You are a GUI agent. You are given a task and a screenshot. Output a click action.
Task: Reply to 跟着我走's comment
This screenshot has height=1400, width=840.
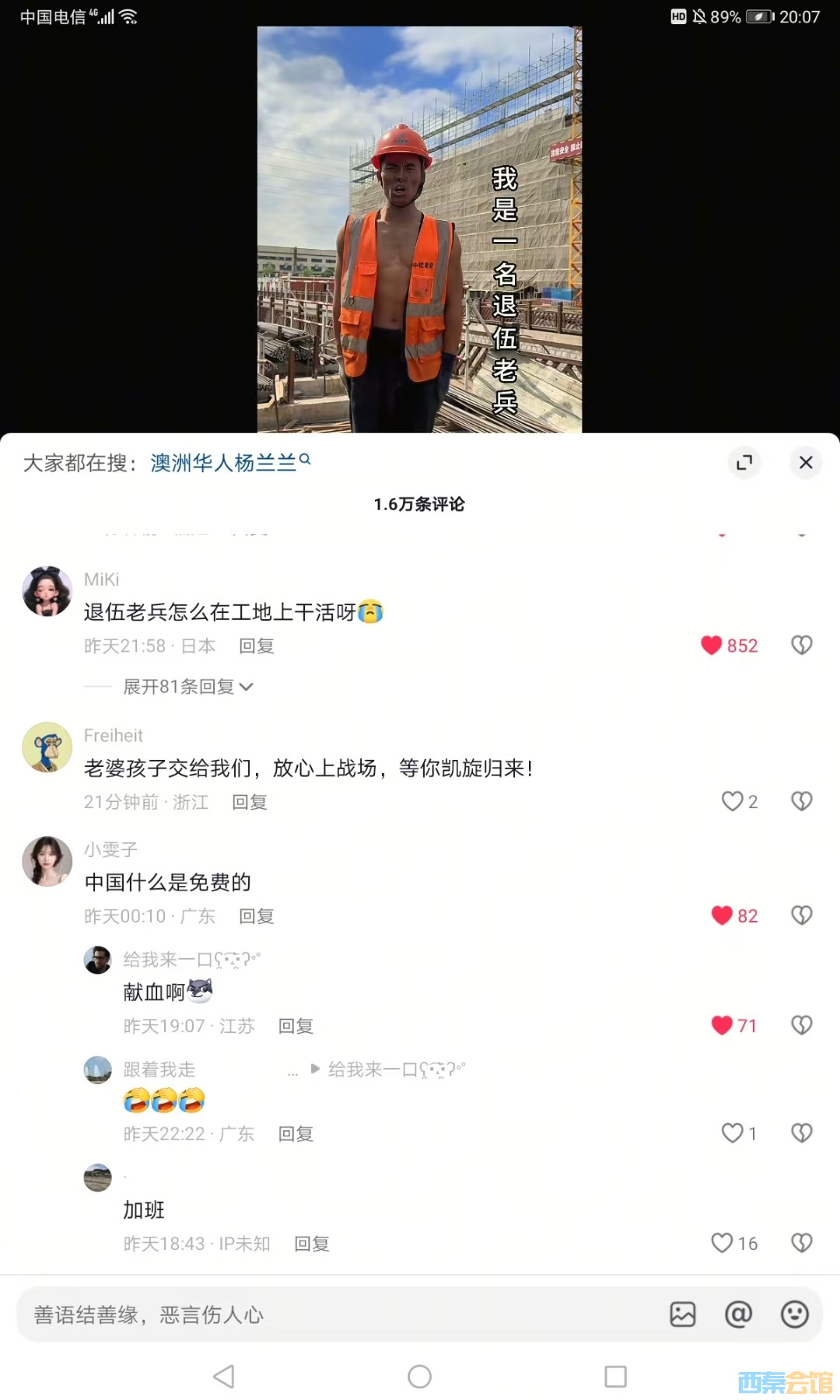point(296,1134)
